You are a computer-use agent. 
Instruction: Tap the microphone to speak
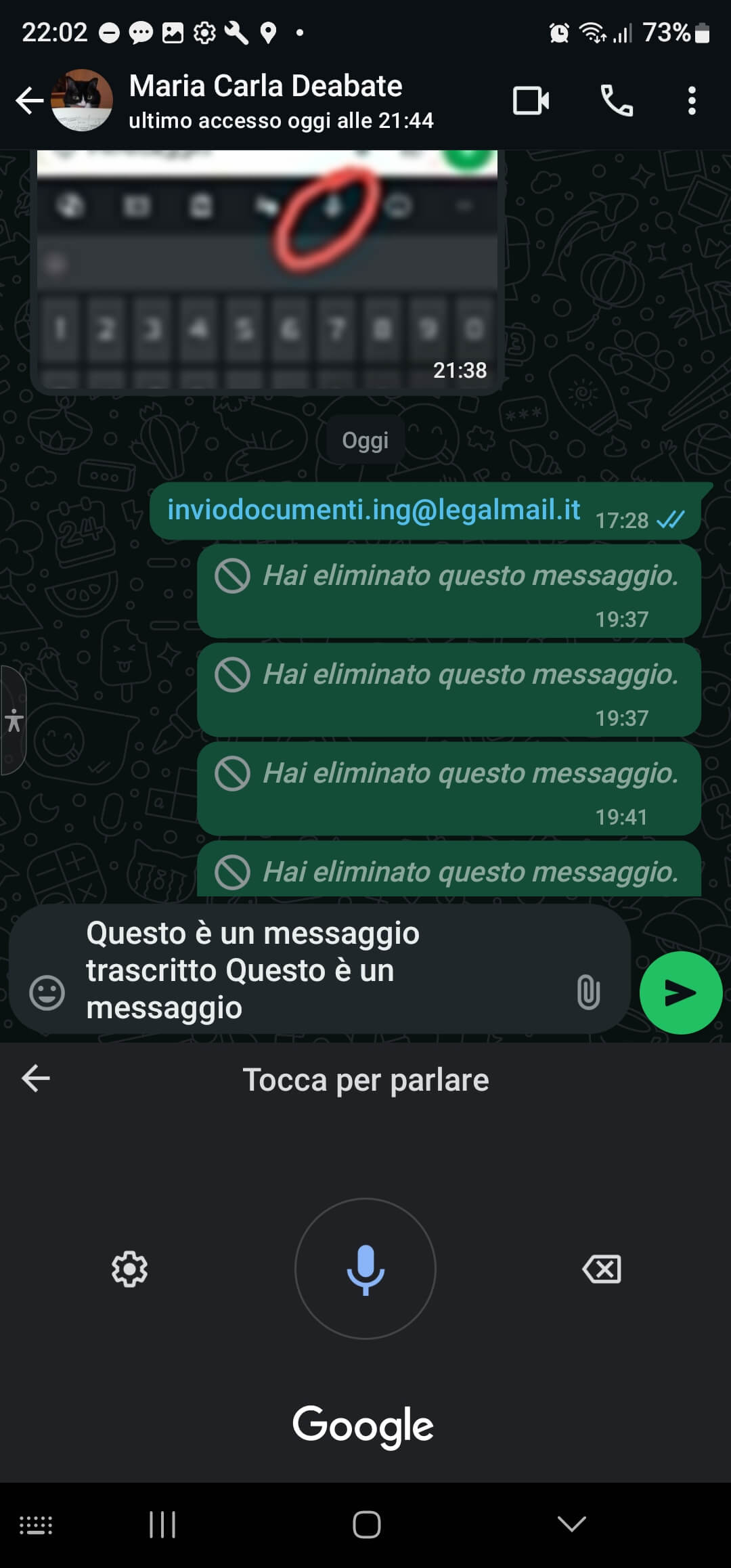pos(365,1268)
